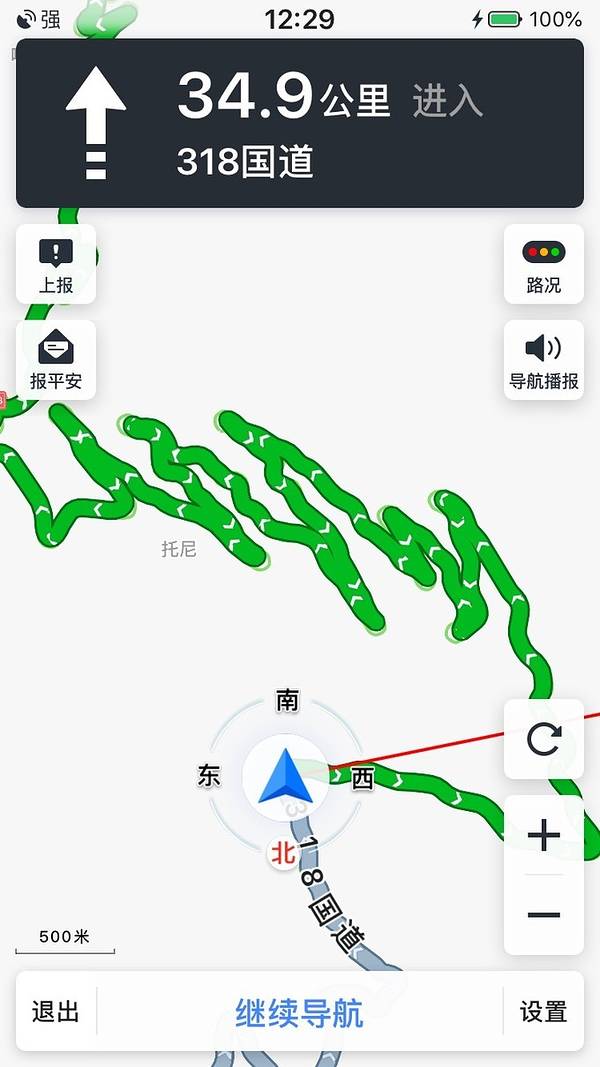Image resolution: width=600 pixels, height=1067 pixels.
Task: Tap the compass location arrow
Action: tap(286, 777)
